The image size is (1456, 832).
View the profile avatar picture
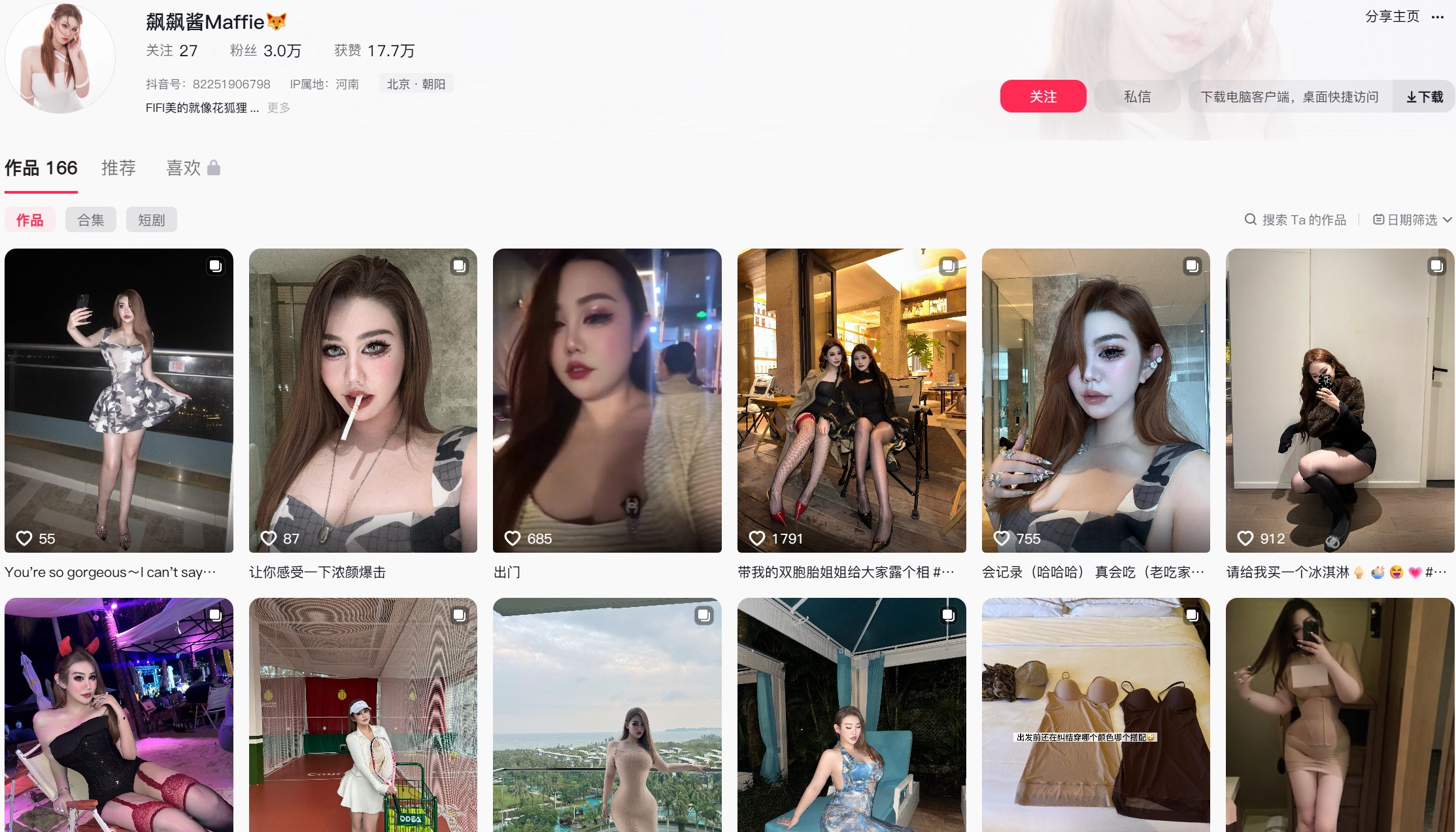click(60, 58)
